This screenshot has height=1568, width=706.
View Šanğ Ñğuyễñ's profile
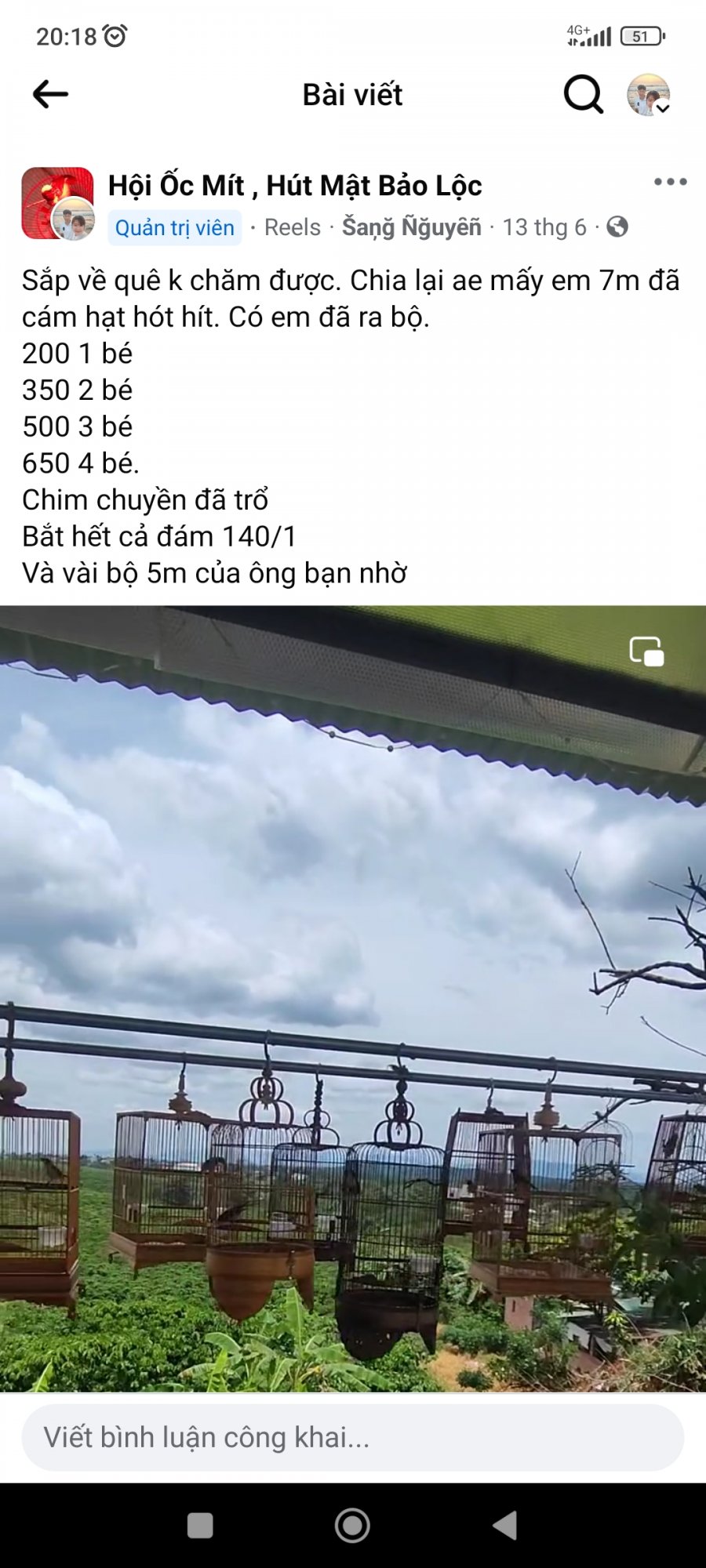coord(412,227)
